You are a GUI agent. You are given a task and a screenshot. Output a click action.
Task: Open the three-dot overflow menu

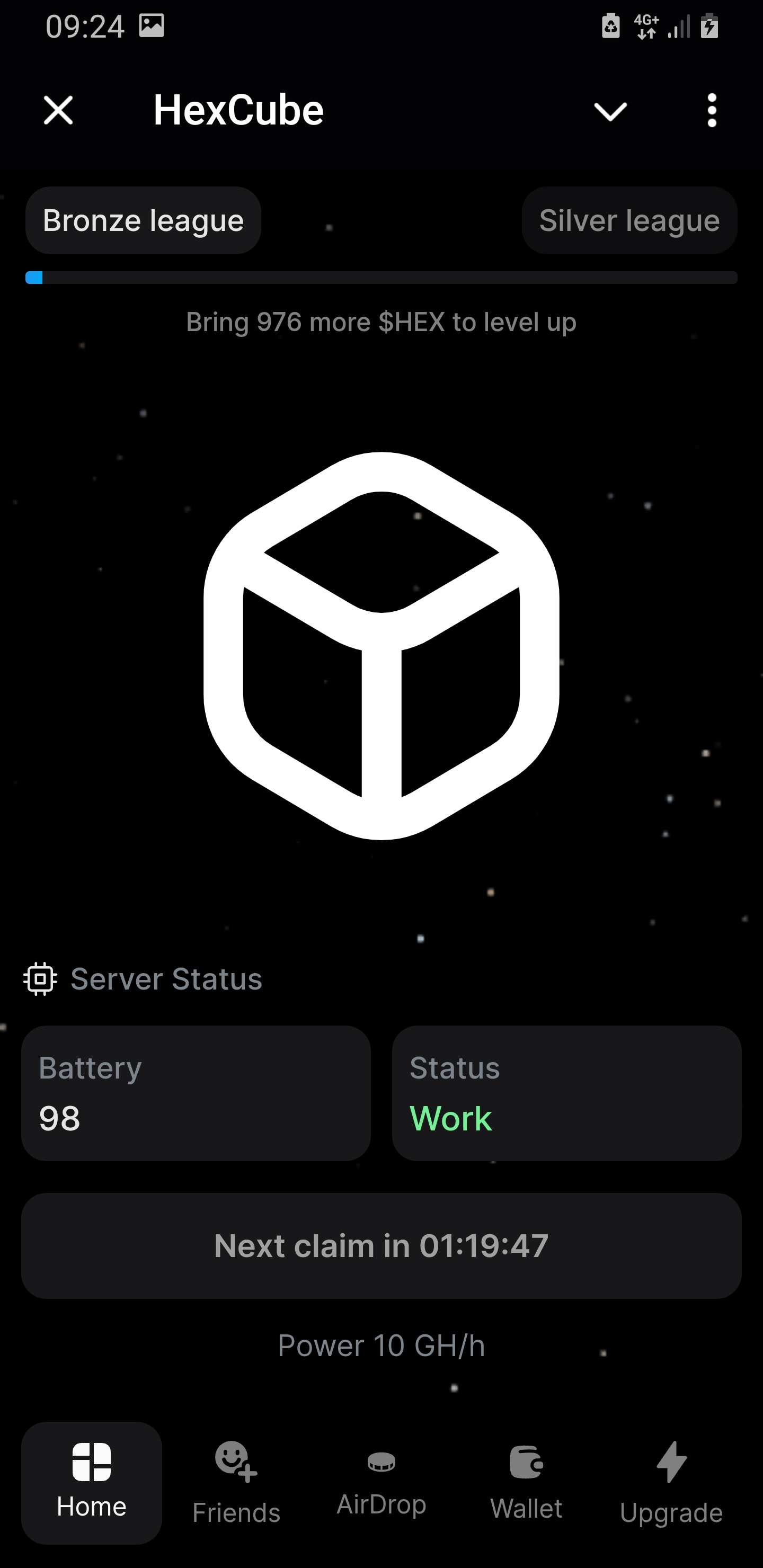tap(712, 110)
